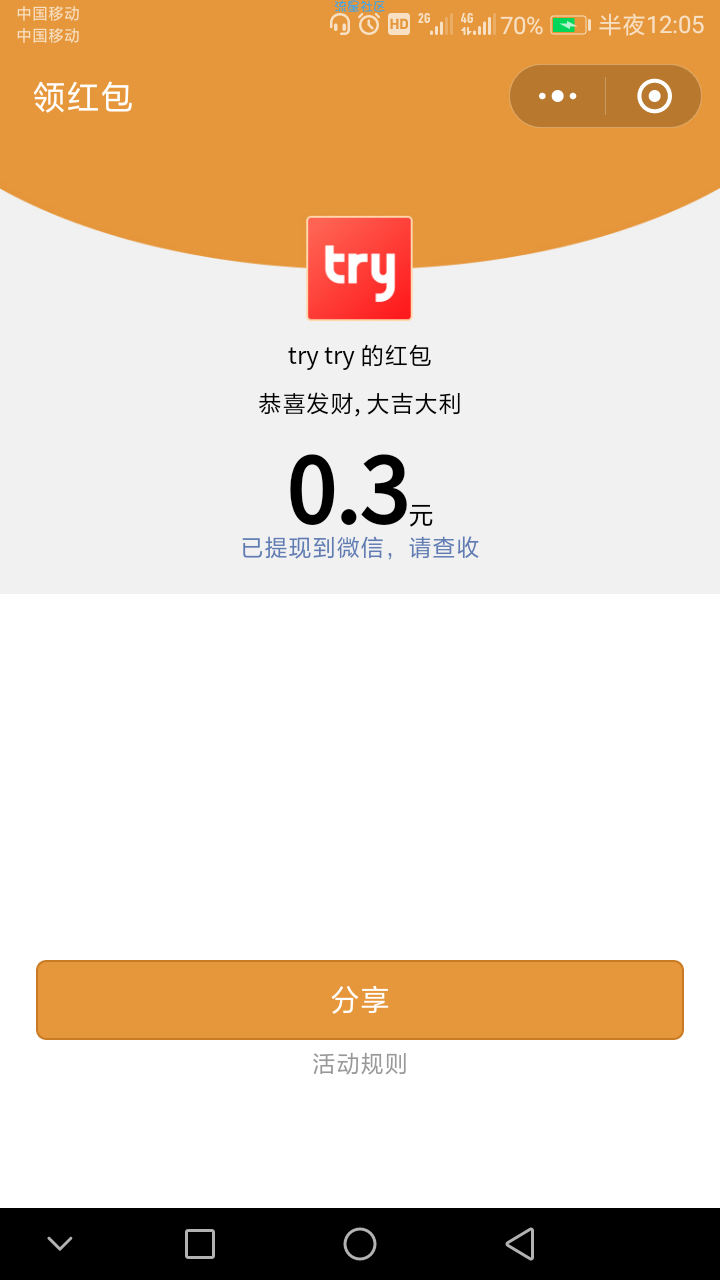Hide the navigation bar with the down chevron
Screen dimensions: 720x1280
tap(60, 1244)
